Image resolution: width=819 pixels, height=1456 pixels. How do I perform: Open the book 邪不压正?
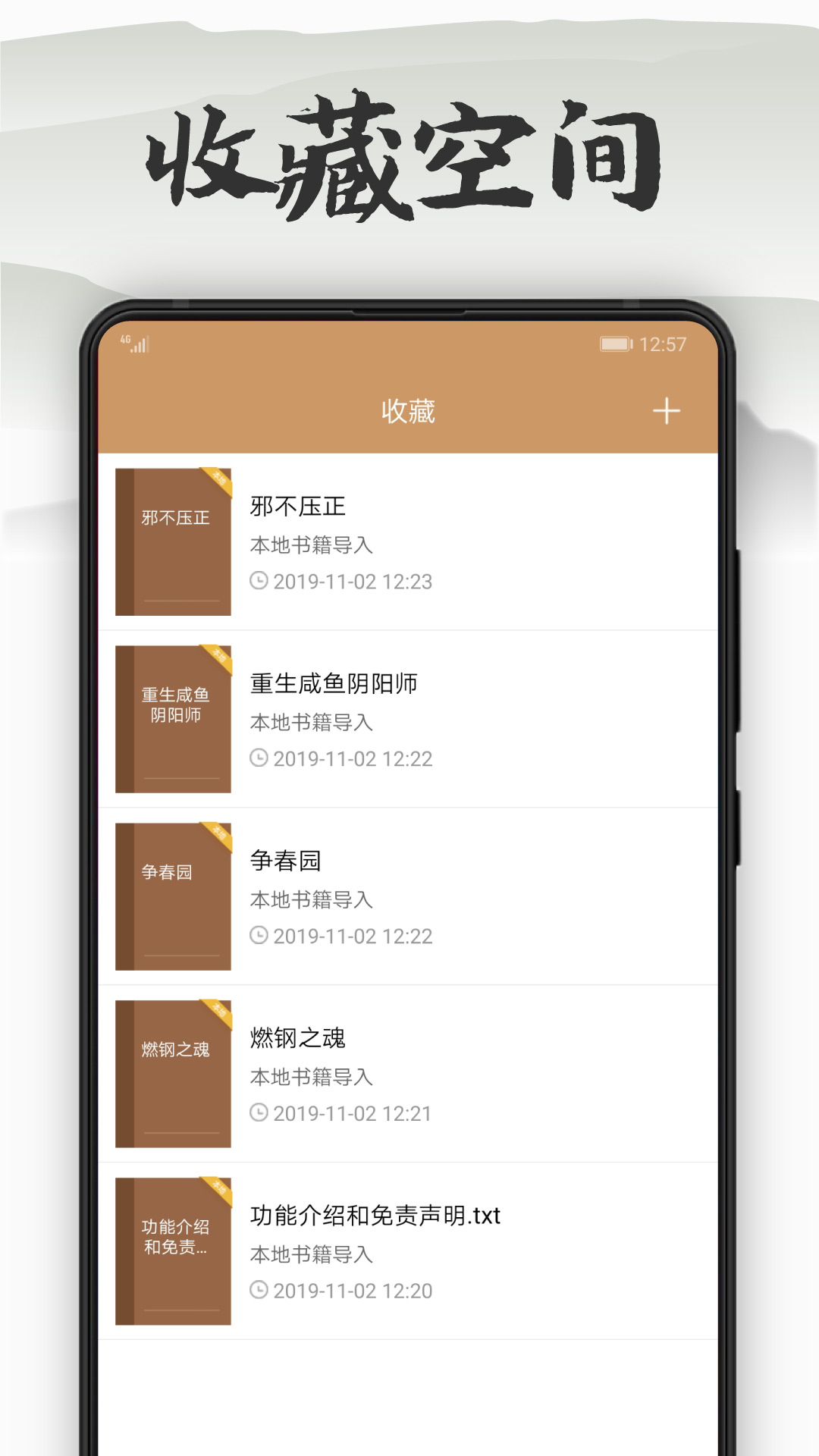click(x=296, y=507)
